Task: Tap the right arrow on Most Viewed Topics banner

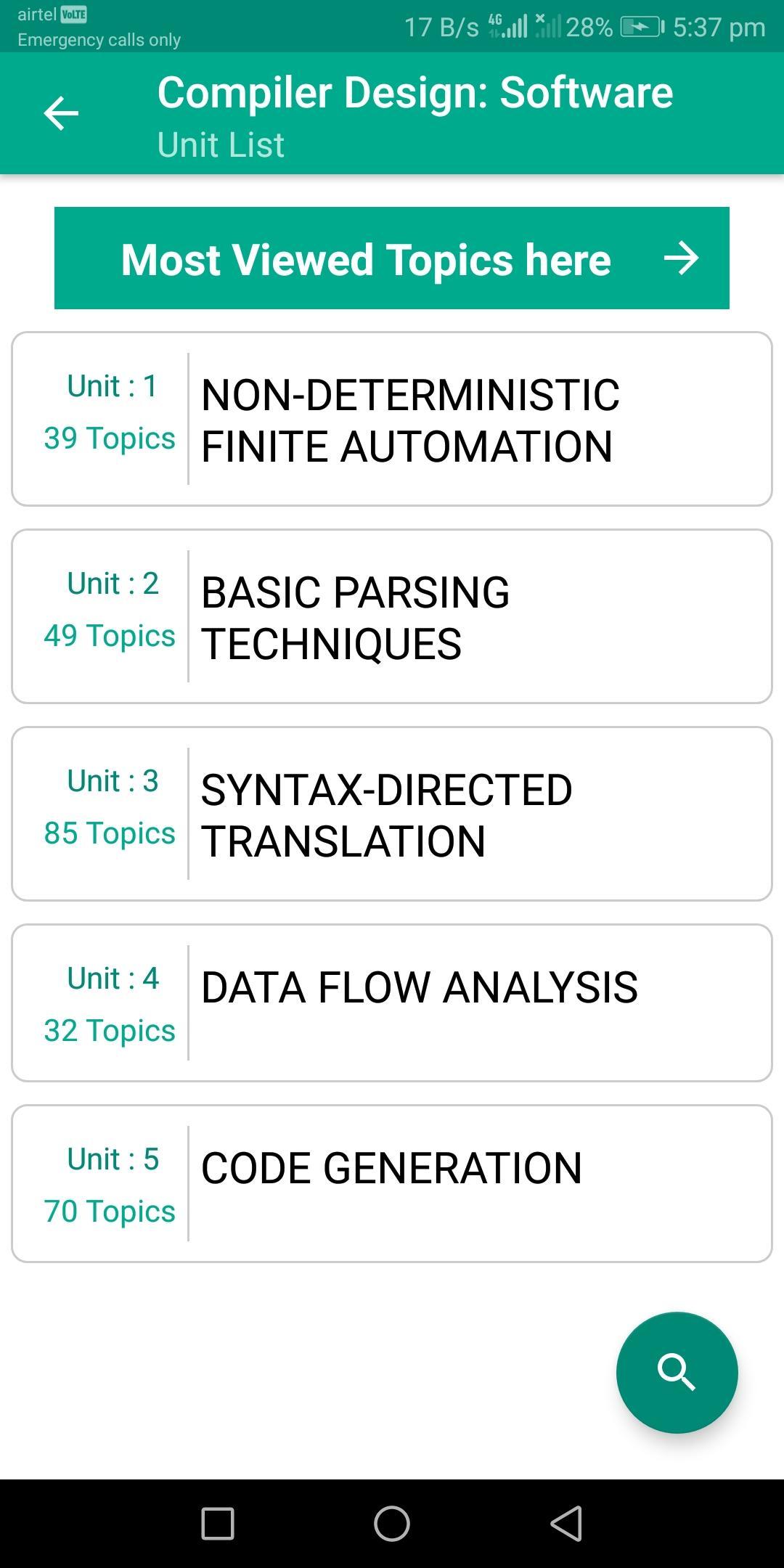Action: [x=682, y=259]
